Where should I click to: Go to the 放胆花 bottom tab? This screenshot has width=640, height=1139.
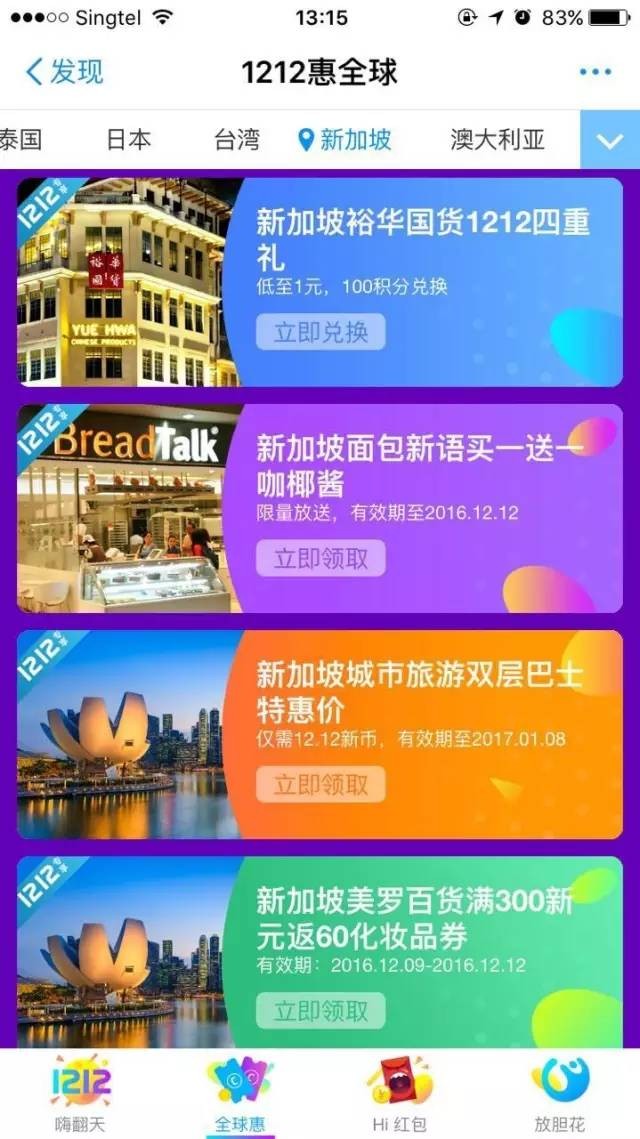pos(560,1093)
